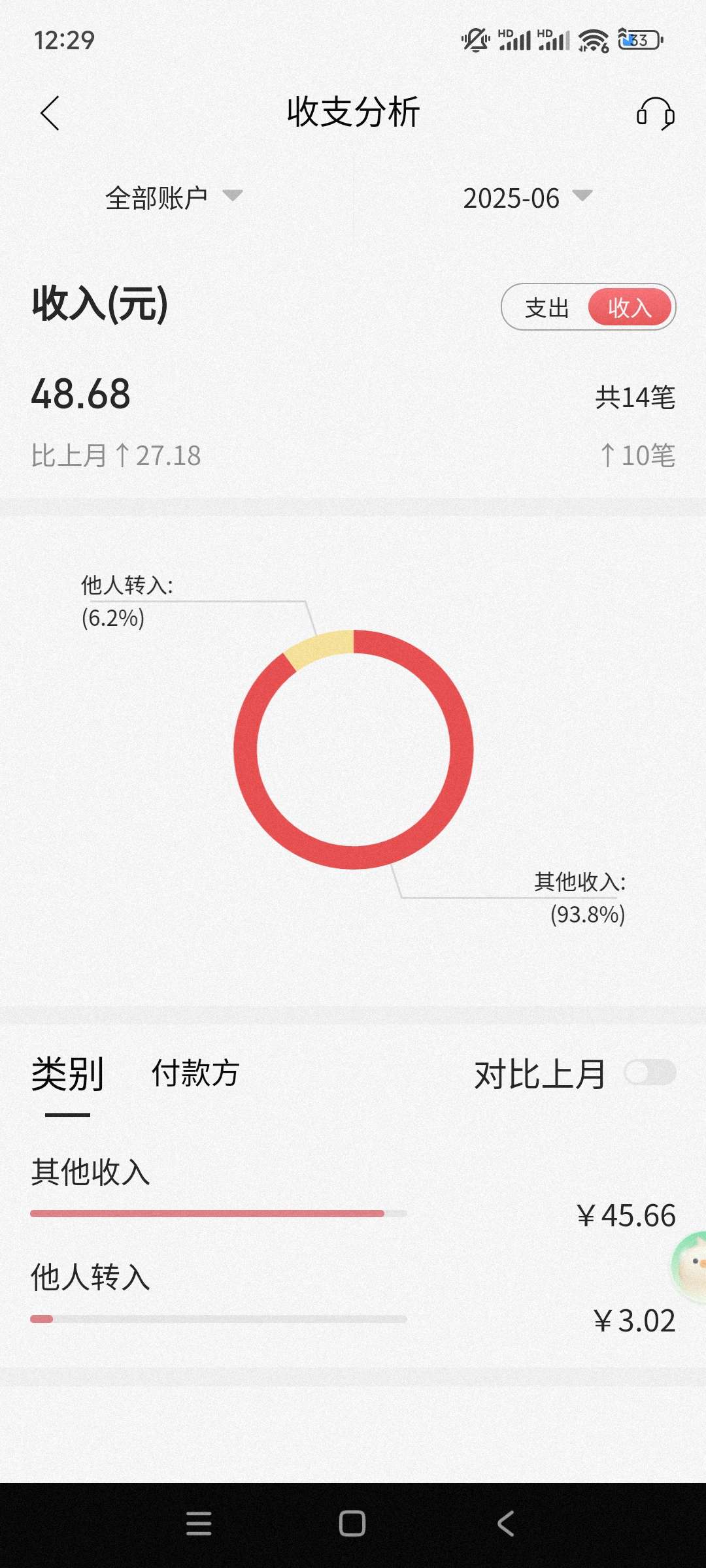
Task: Tap the floating assistant mascot
Action: (690, 1266)
